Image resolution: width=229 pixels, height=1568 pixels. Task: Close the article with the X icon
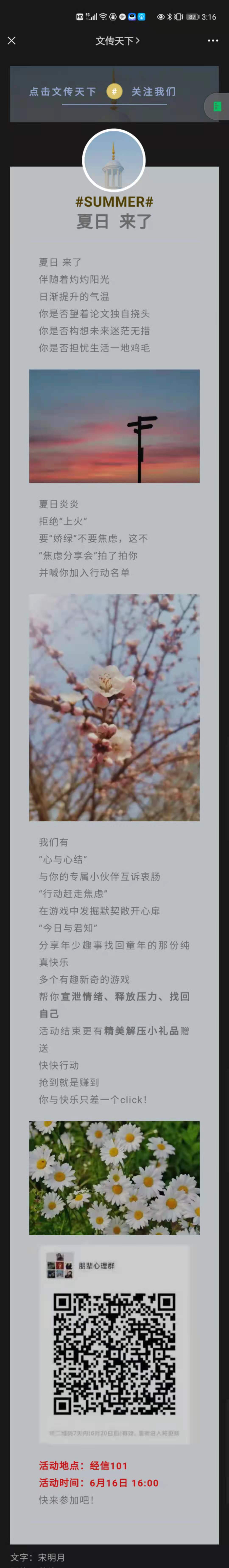12,41
